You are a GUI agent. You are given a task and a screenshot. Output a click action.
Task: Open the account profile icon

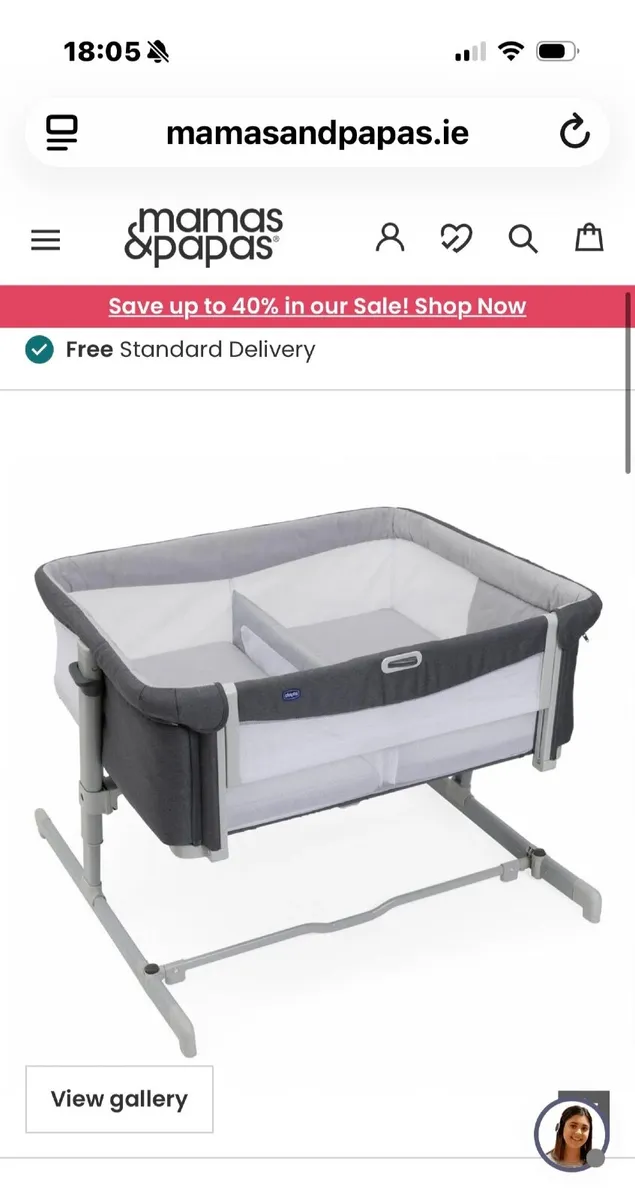coord(390,238)
